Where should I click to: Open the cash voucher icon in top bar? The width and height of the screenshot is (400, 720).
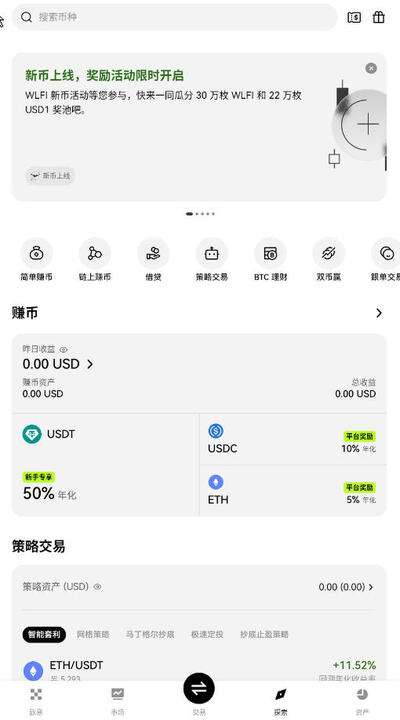[354, 17]
